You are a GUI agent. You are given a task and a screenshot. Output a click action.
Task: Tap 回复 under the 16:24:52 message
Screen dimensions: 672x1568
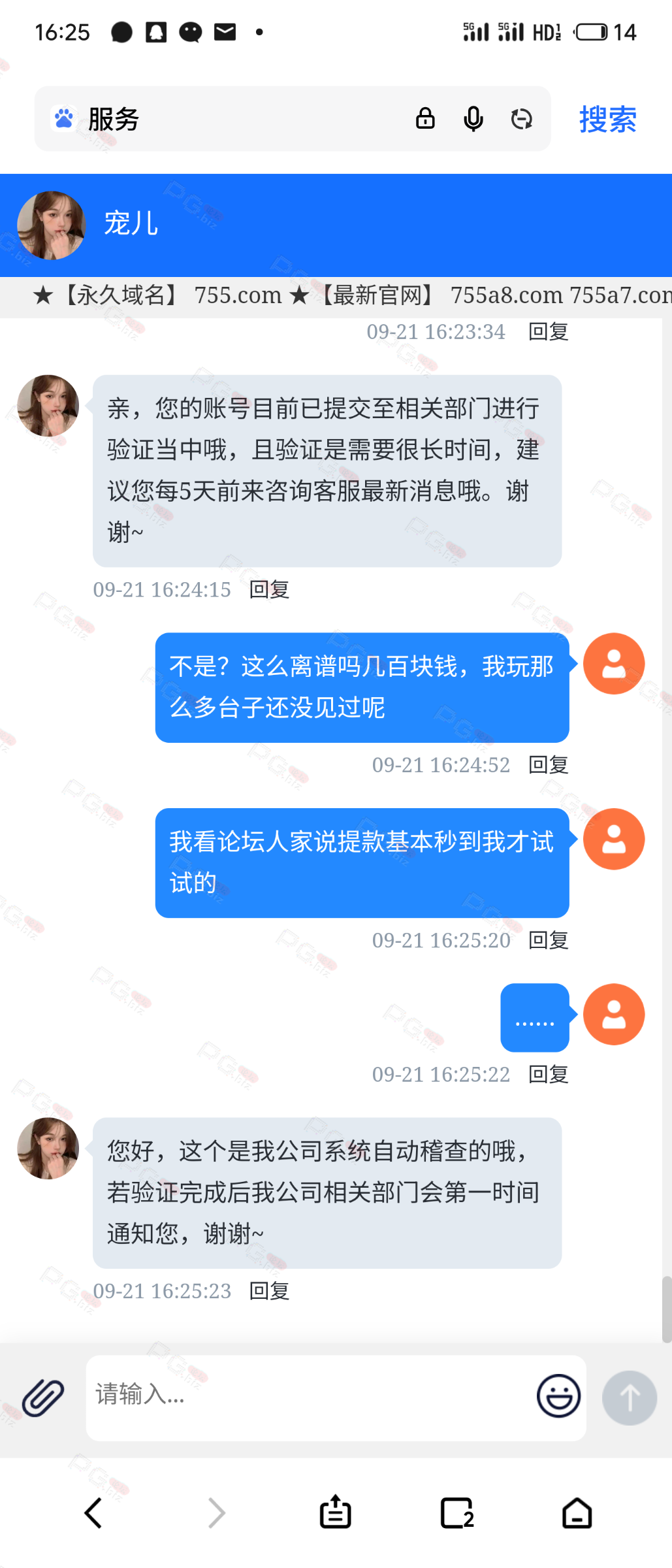(548, 765)
